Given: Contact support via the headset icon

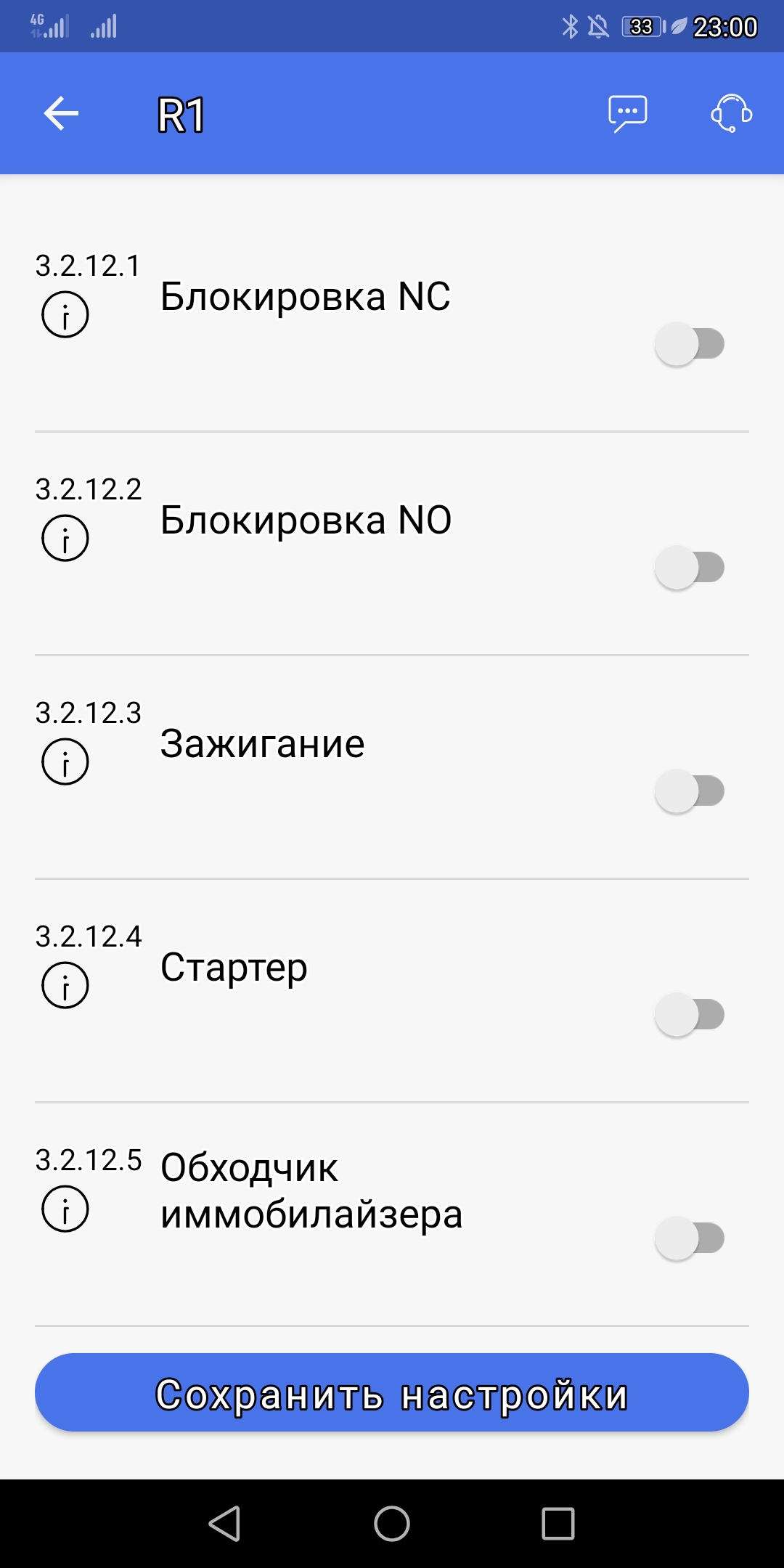Looking at the screenshot, I should coord(730,114).
